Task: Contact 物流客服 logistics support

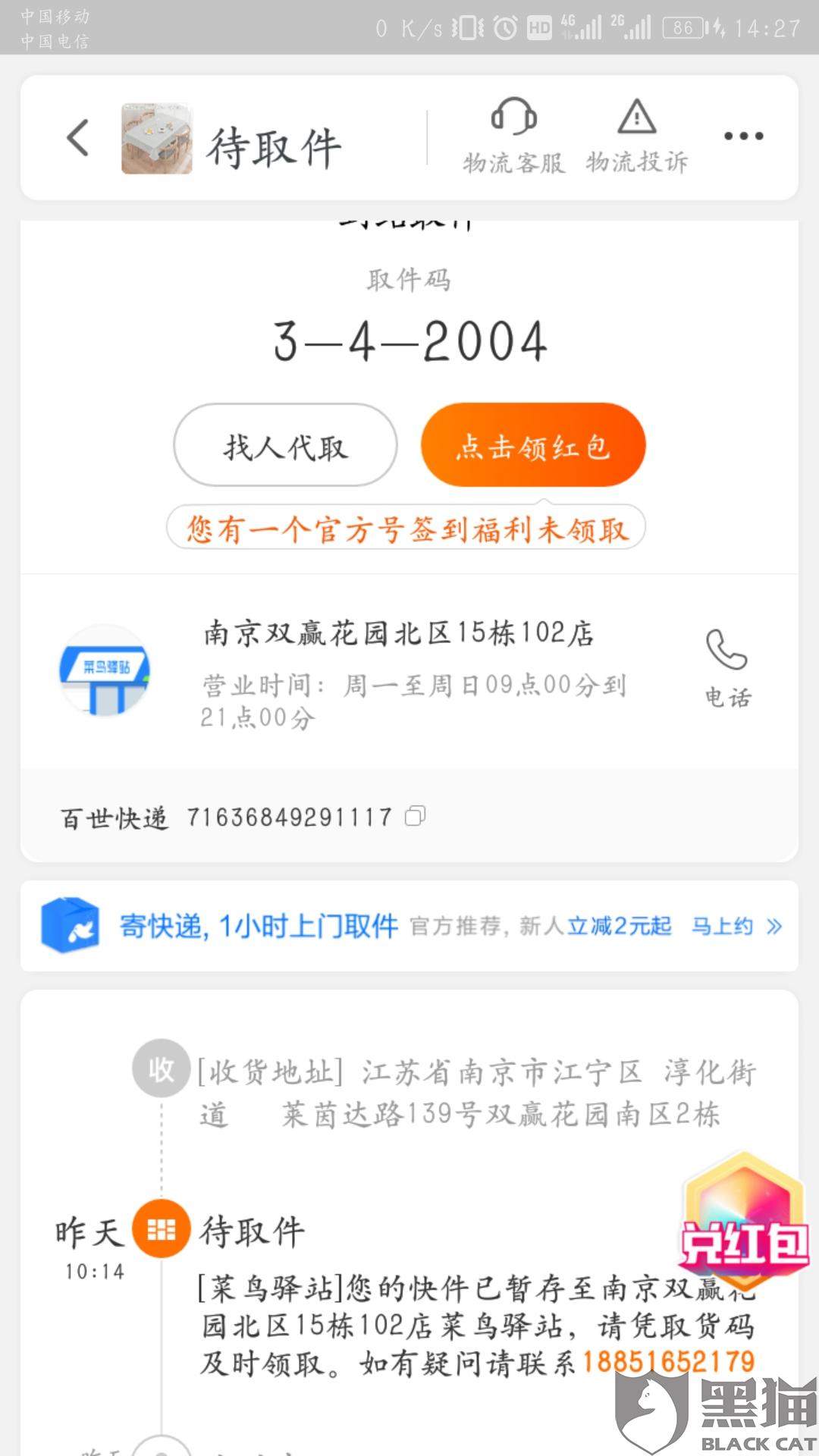Action: 513,136
